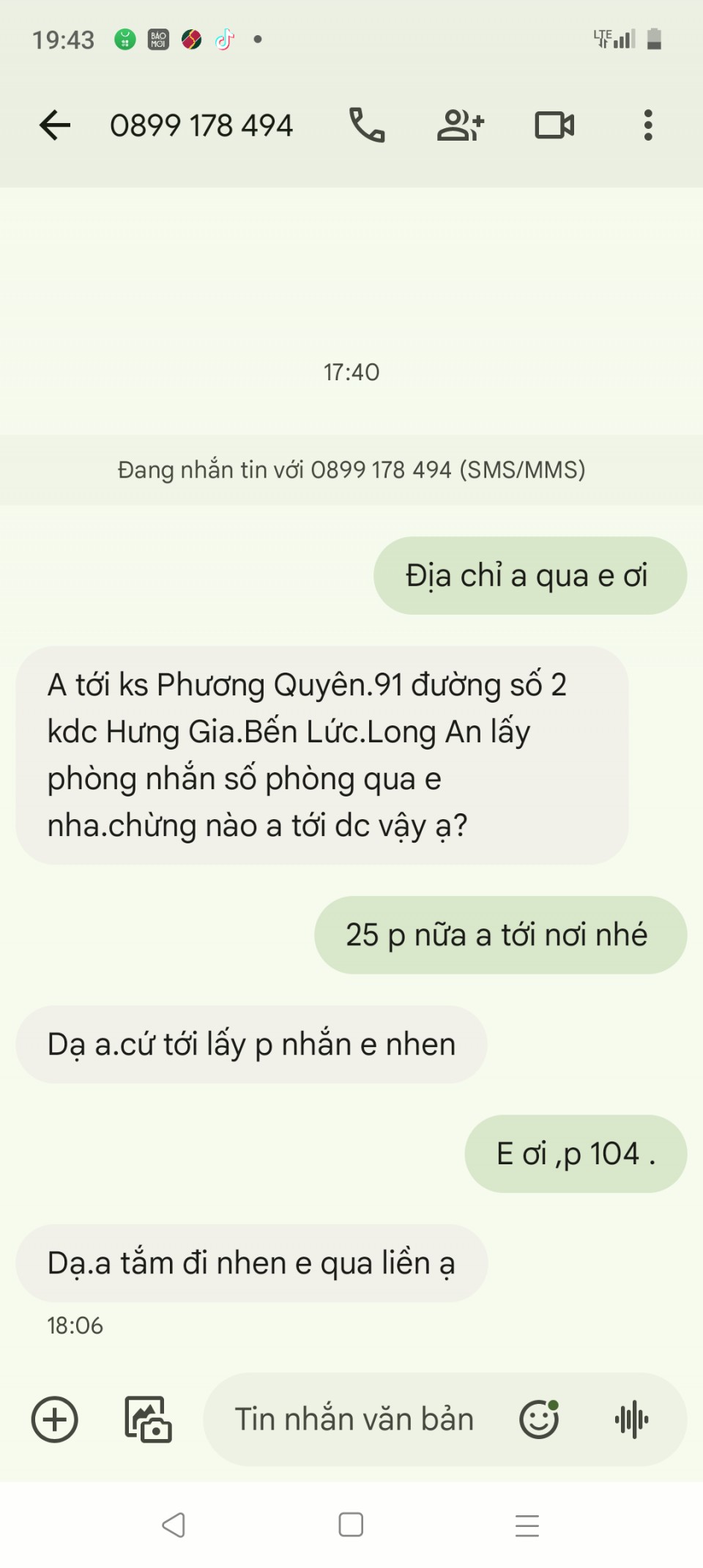The image size is (703, 1568).
Task: Add this number to contacts
Action: click(460, 125)
